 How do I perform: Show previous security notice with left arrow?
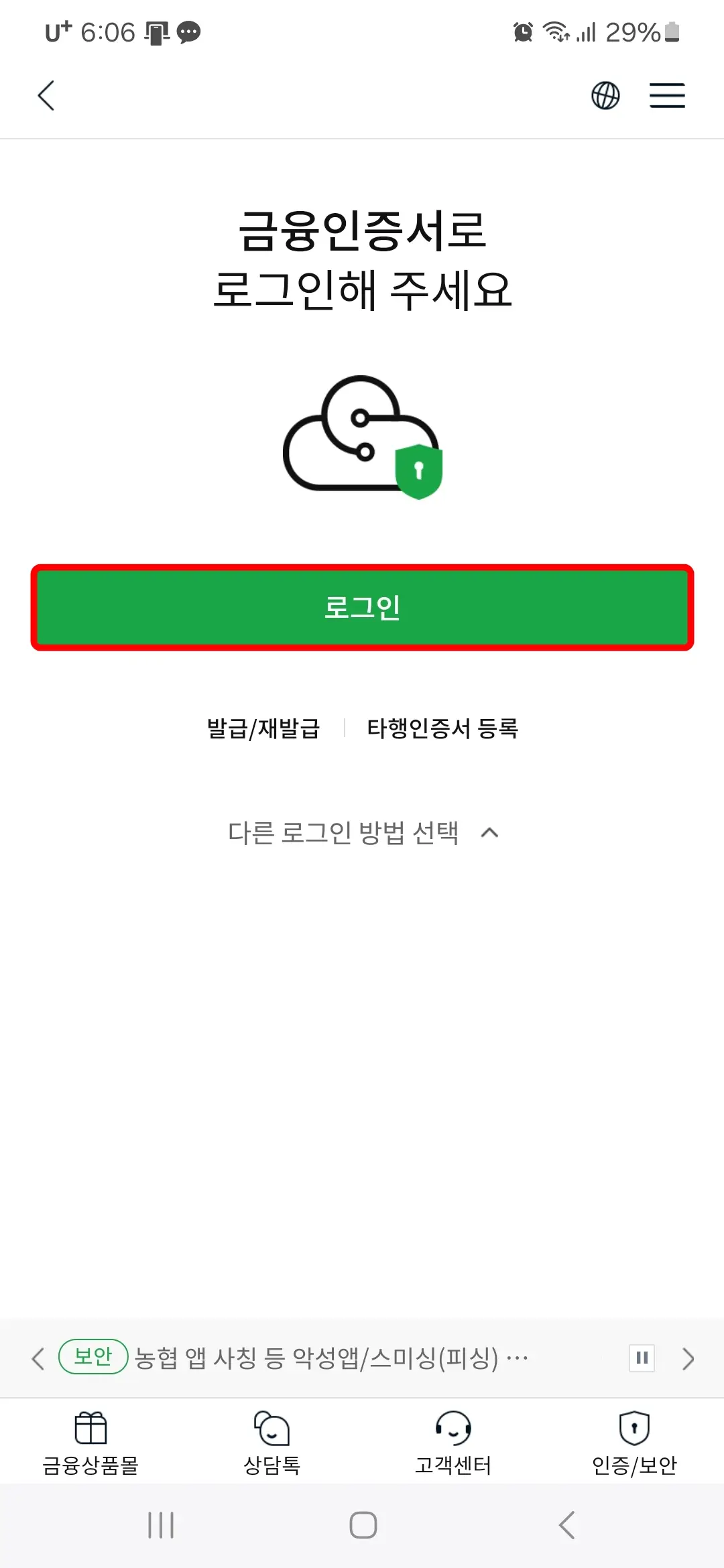click(x=37, y=1358)
